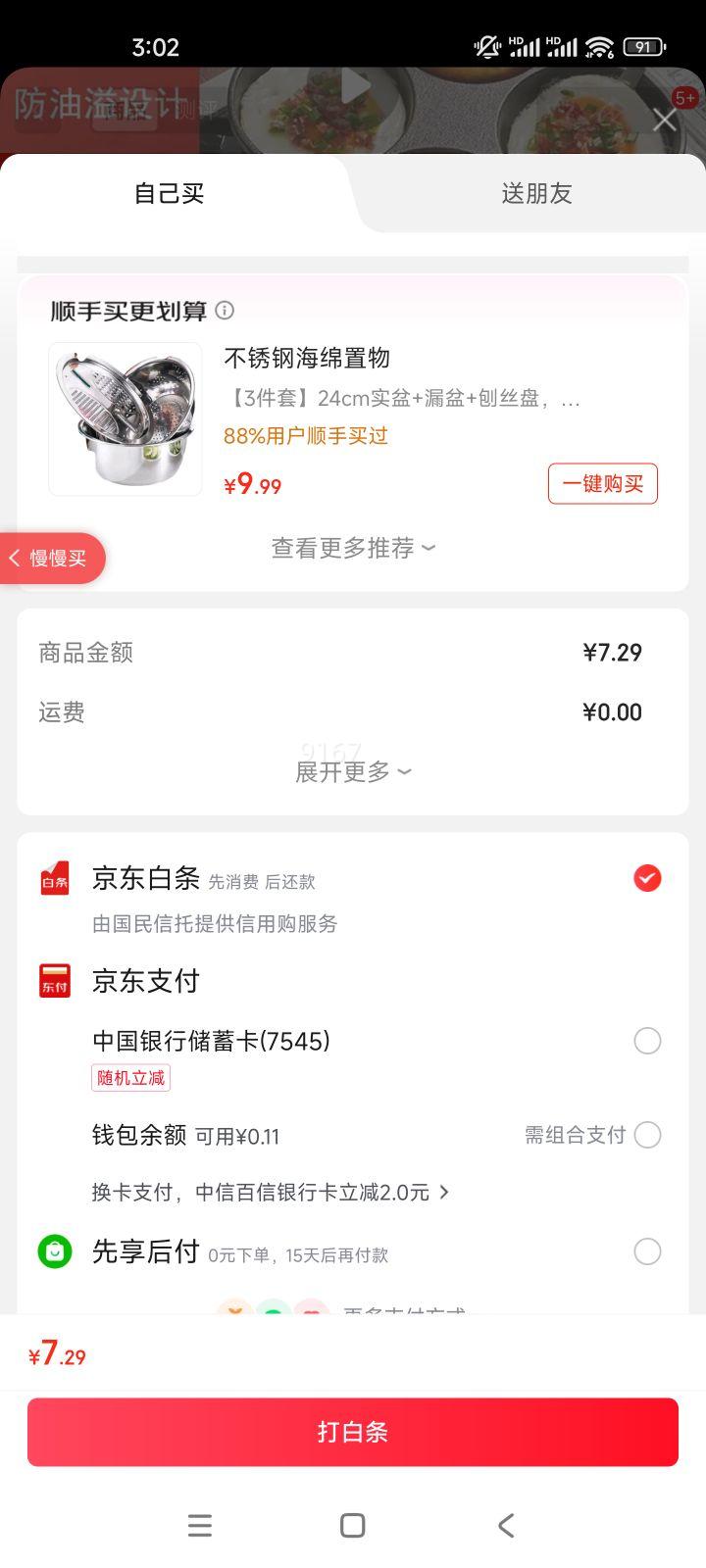The image size is (706, 1568).
Task: Open the 慢慢买 side button
Action: (x=53, y=559)
